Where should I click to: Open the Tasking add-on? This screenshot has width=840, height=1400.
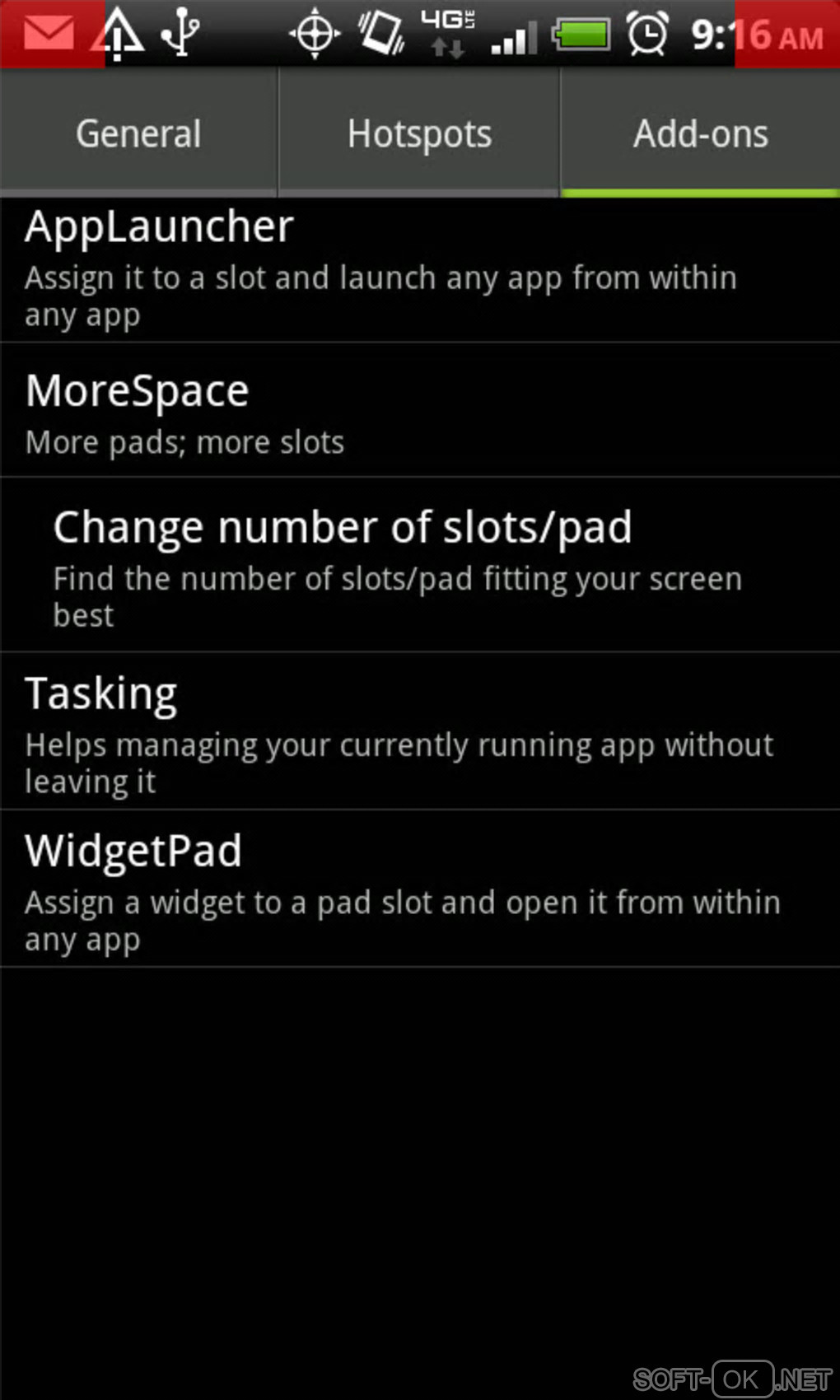420,731
